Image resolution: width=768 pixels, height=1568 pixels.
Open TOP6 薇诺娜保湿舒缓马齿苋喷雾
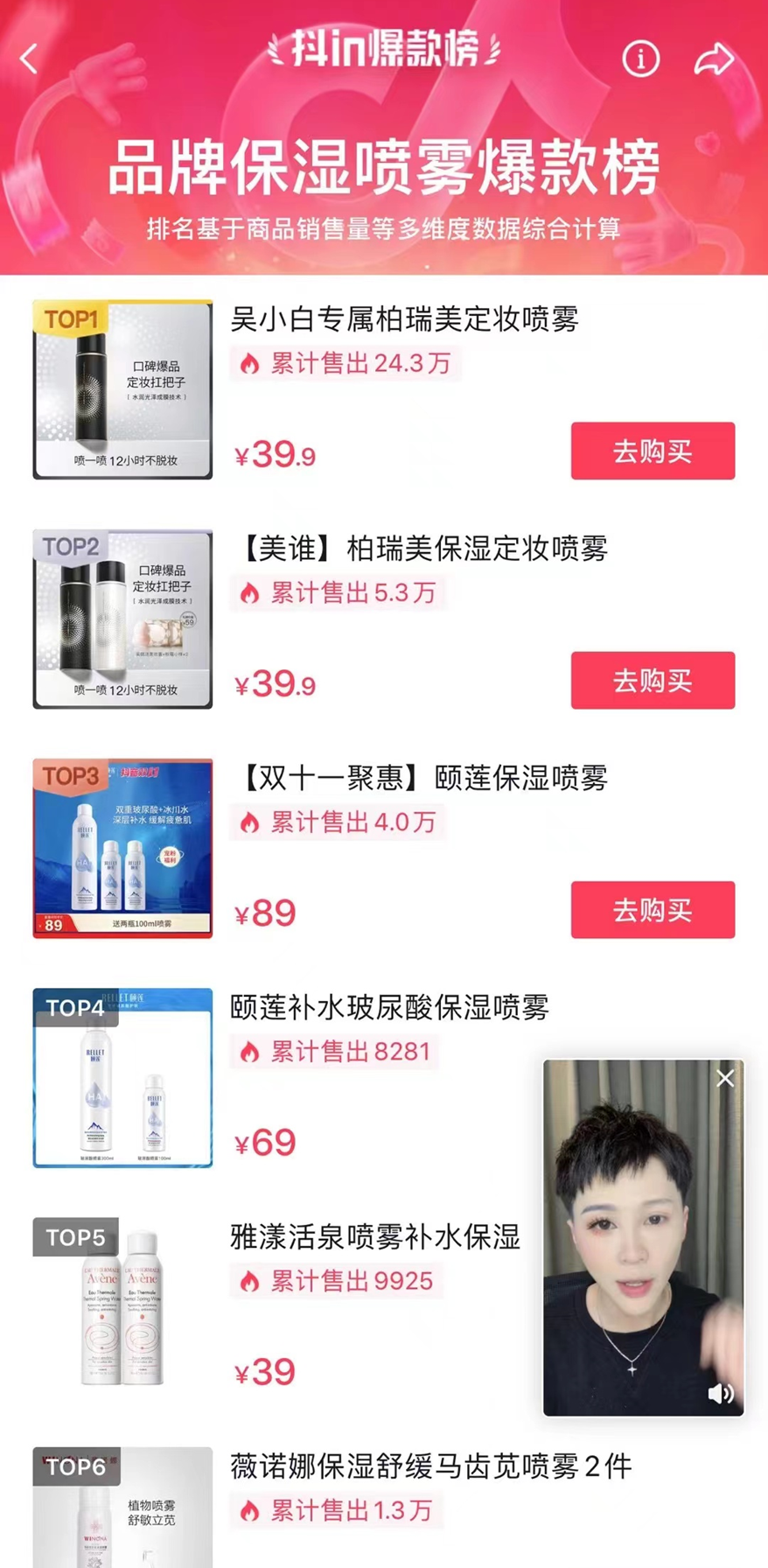click(430, 1466)
